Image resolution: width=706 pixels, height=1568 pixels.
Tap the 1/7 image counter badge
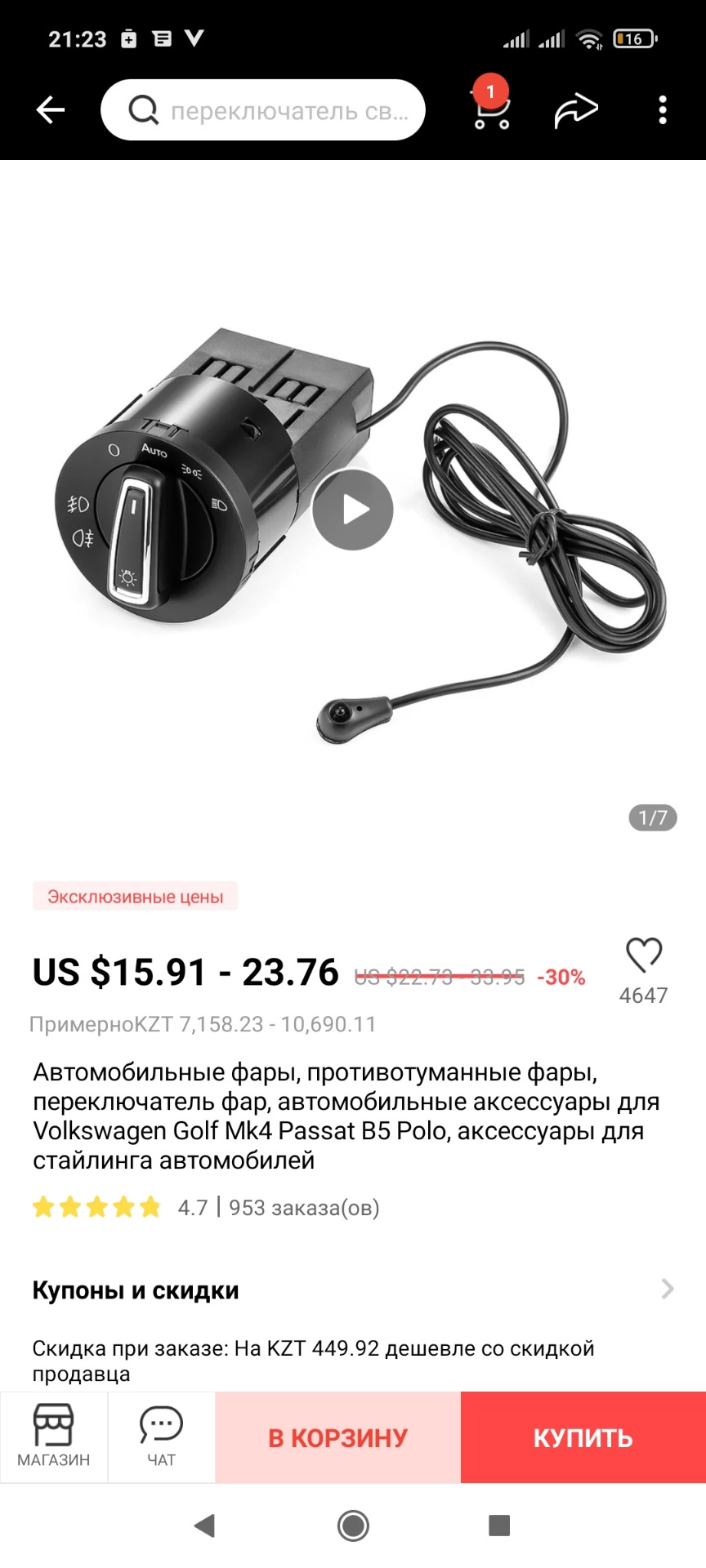[653, 817]
